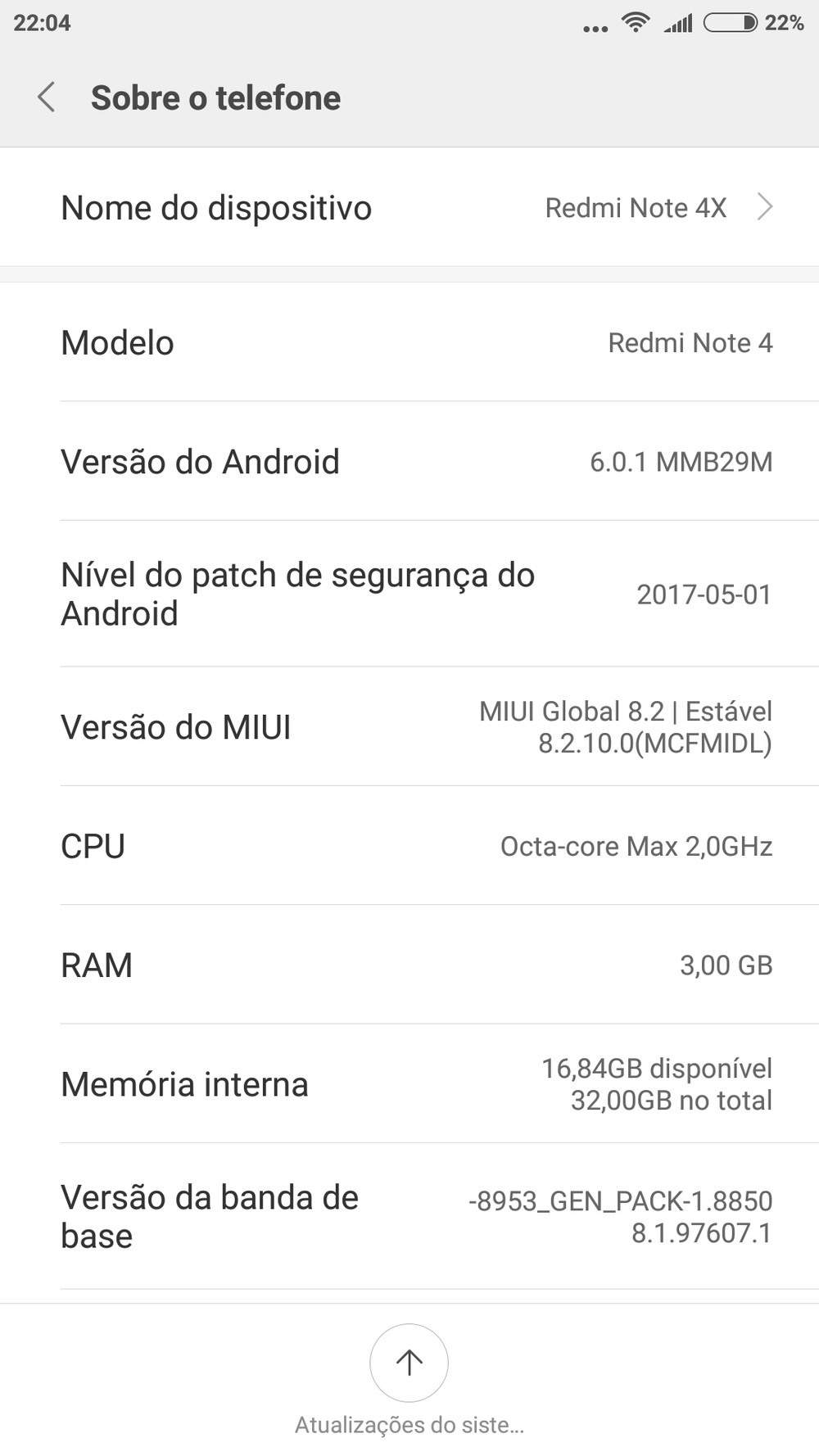This screenshot has height=1456, width=819.
Task: Tap the Atualizações do sistema arrow button
Action: (409, 1363)
